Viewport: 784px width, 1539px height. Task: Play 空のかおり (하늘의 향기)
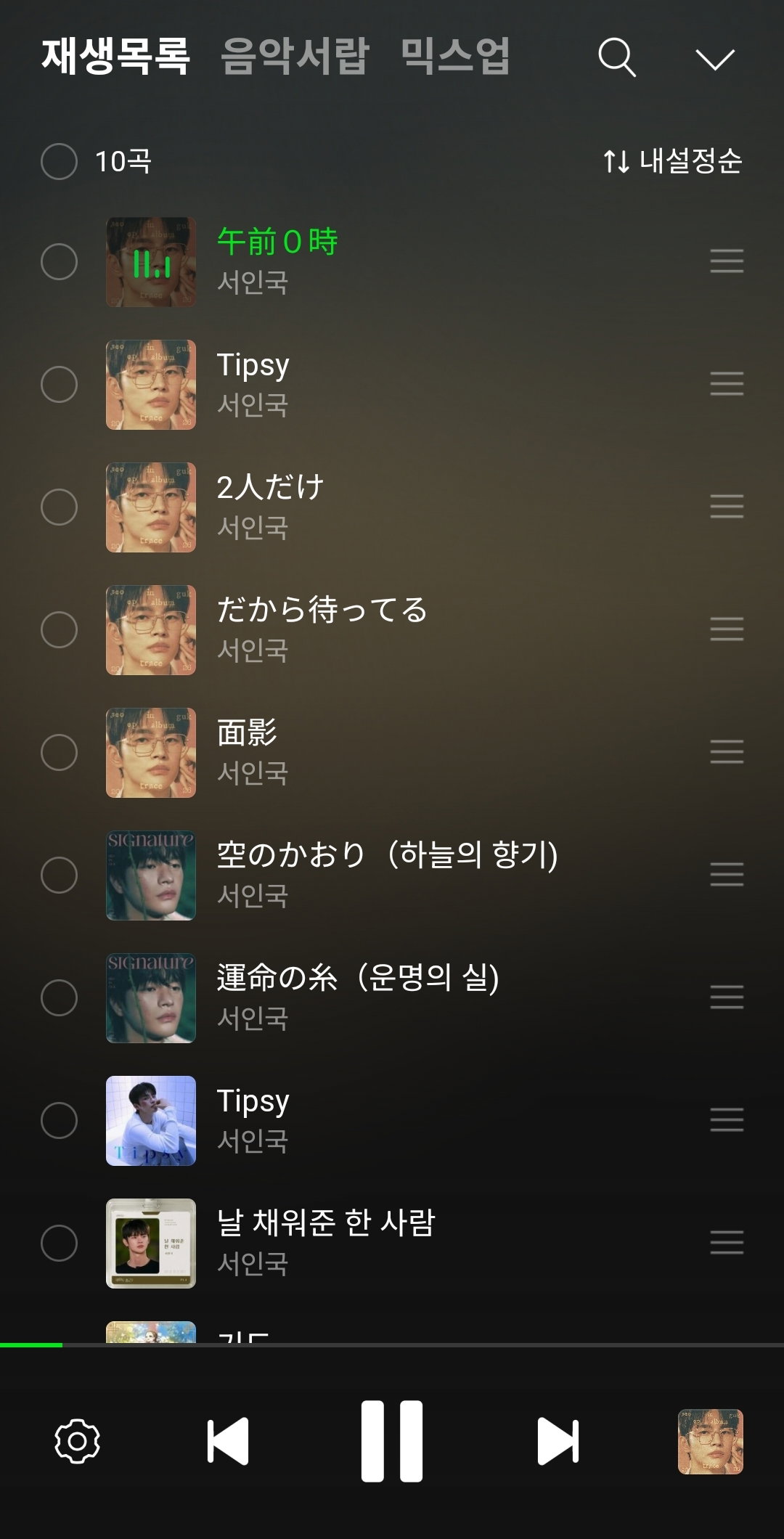(392, 875)
